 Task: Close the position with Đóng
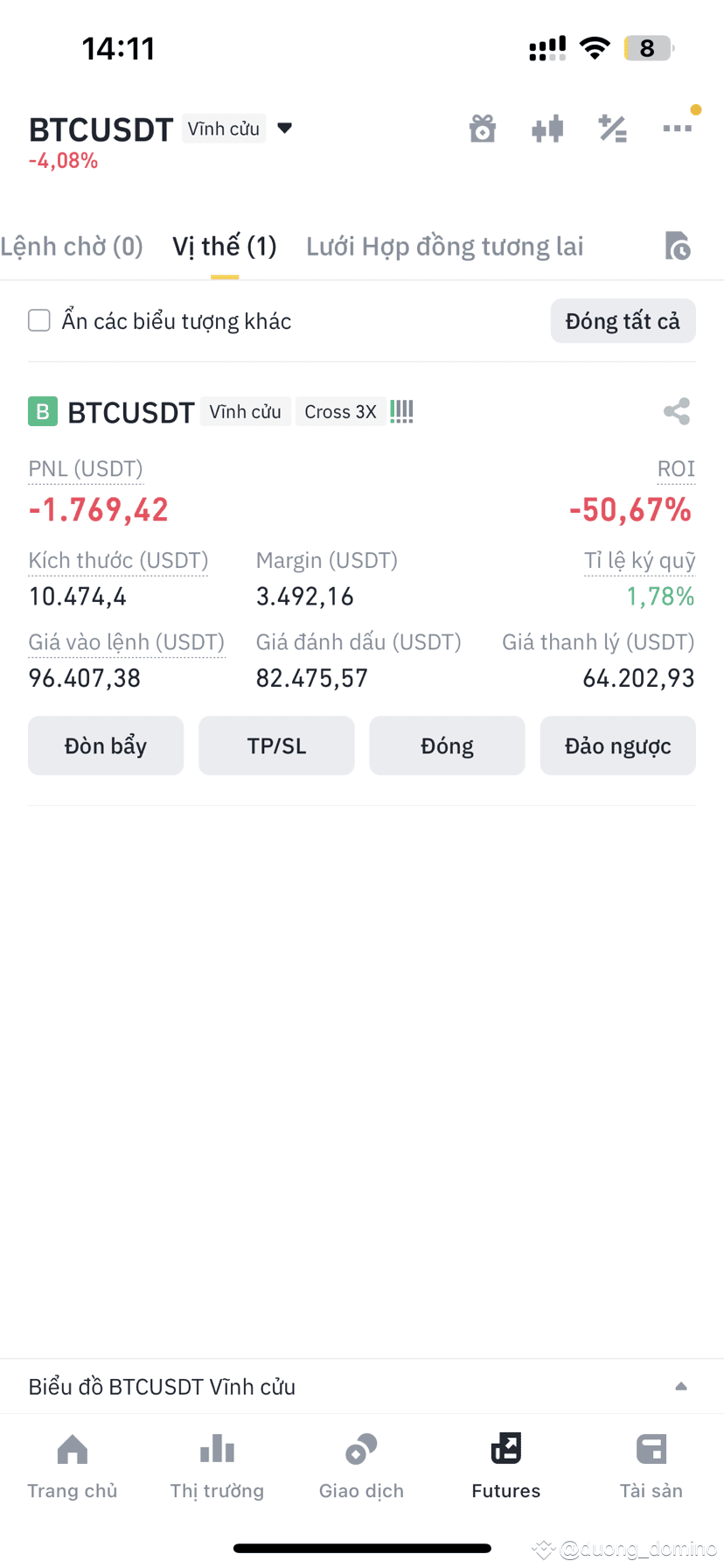447,745
